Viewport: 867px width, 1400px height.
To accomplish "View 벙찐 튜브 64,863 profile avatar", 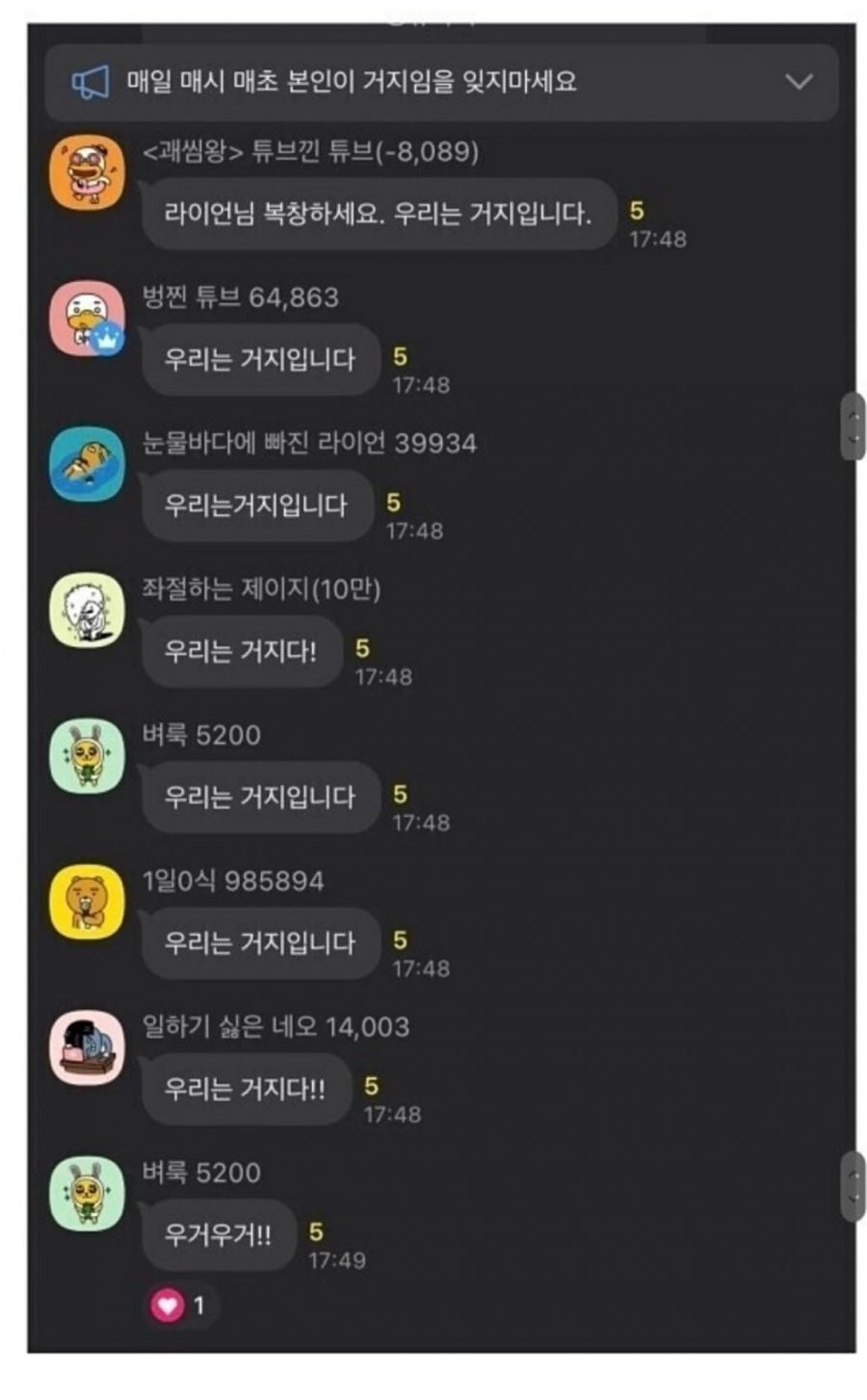I will [87, 319].
